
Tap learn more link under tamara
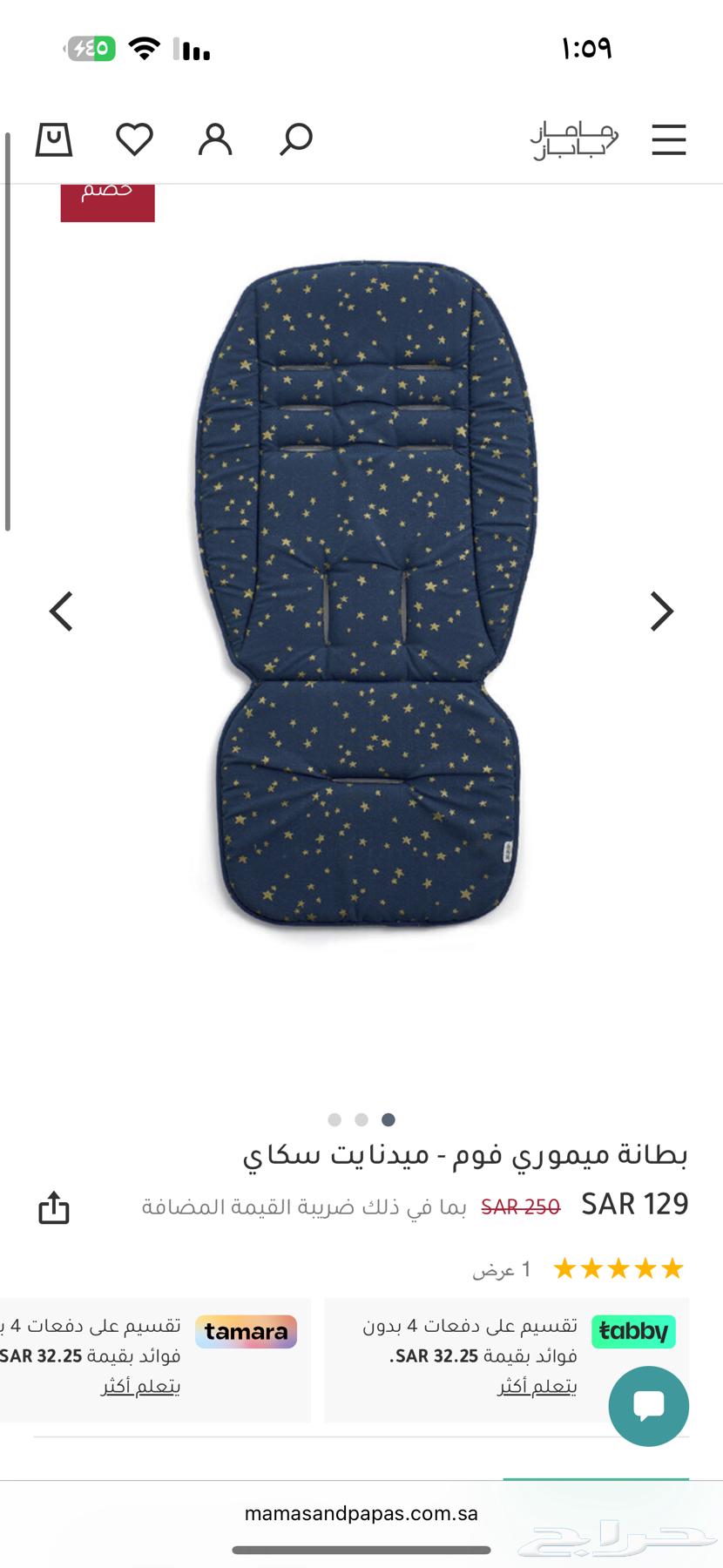tap(140, 1386)
